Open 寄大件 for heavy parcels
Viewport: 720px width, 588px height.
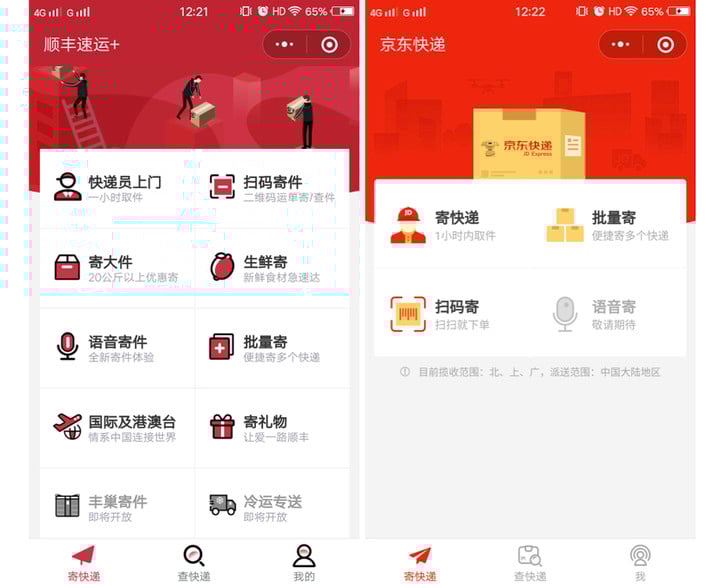click(x=115, y=267)
